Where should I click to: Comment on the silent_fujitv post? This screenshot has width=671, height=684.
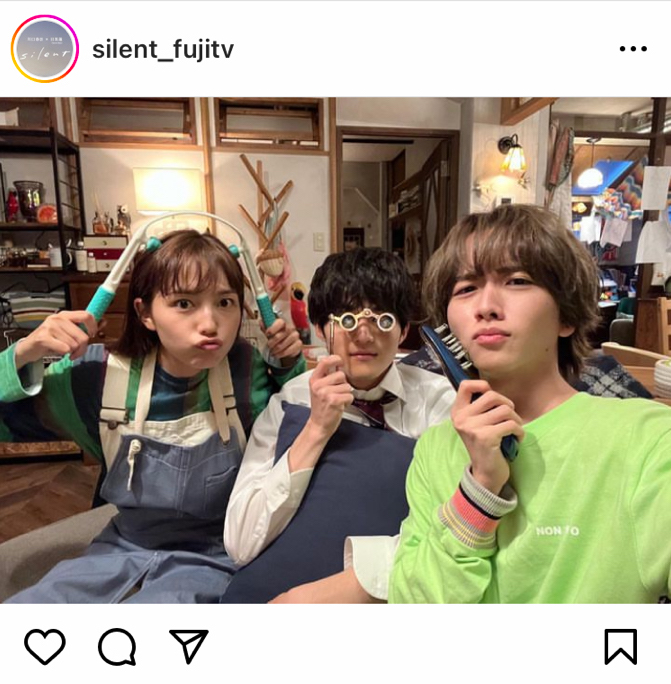[117, 647]
